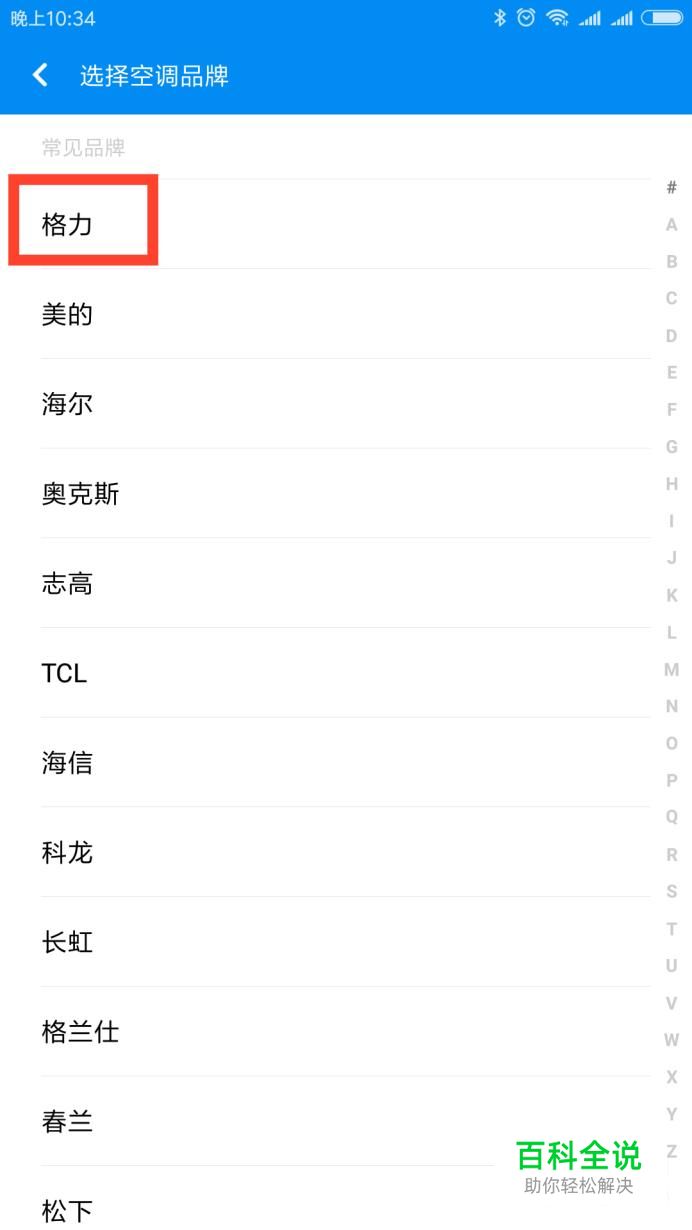Go back from the brand selection screen

[x=40, y=75]
